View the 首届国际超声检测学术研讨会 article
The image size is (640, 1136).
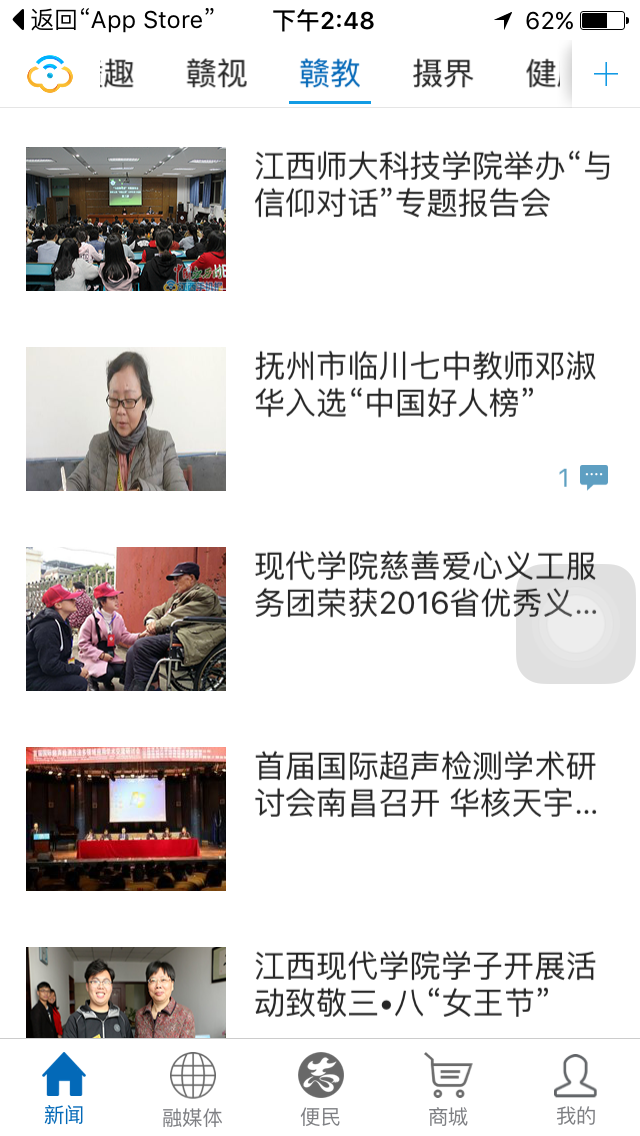pyautogui.click(x=426, y=786)
